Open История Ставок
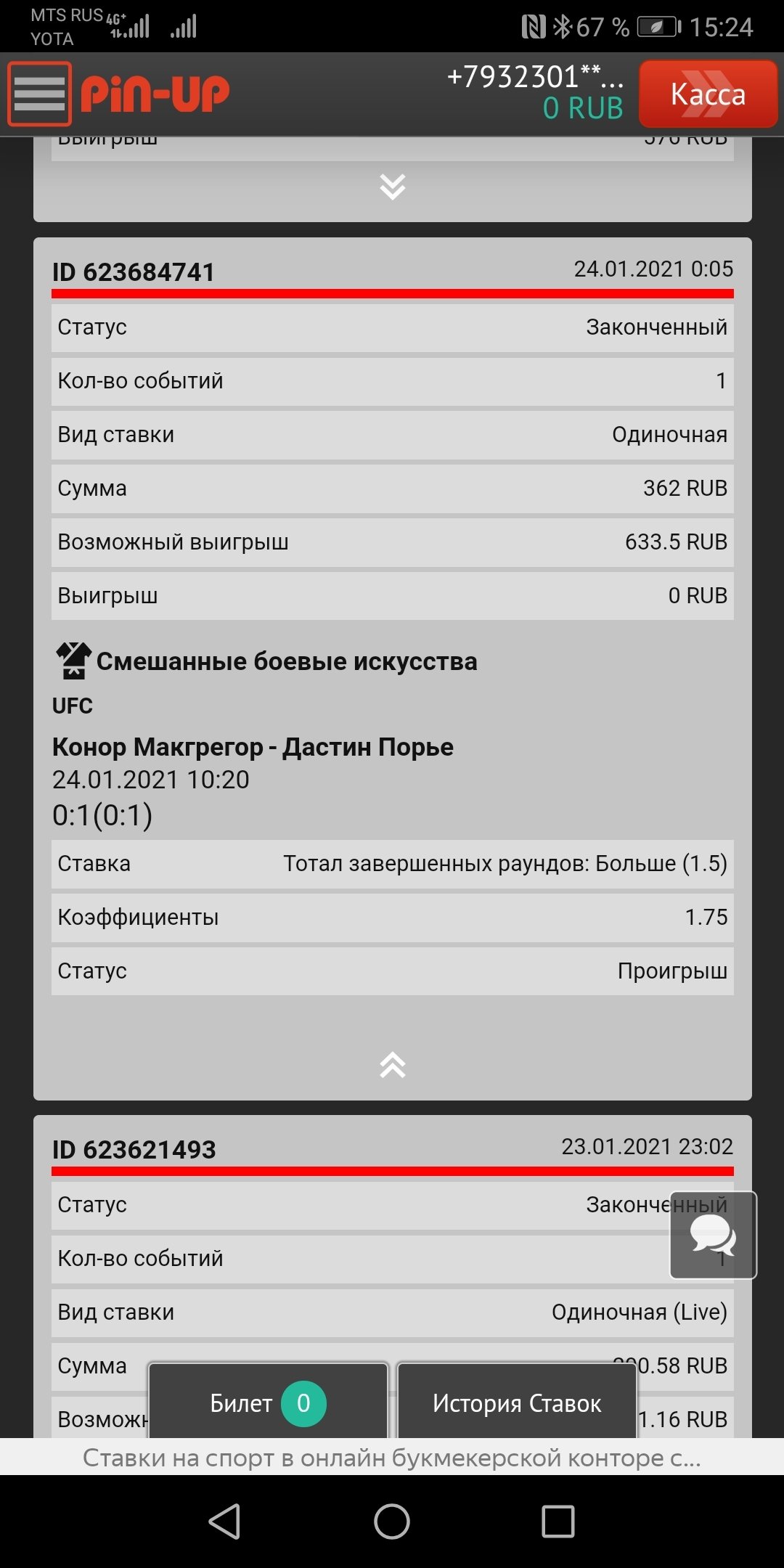Image resolution: width=784 pixels, height=1568 pixels. coord(517,1402)
